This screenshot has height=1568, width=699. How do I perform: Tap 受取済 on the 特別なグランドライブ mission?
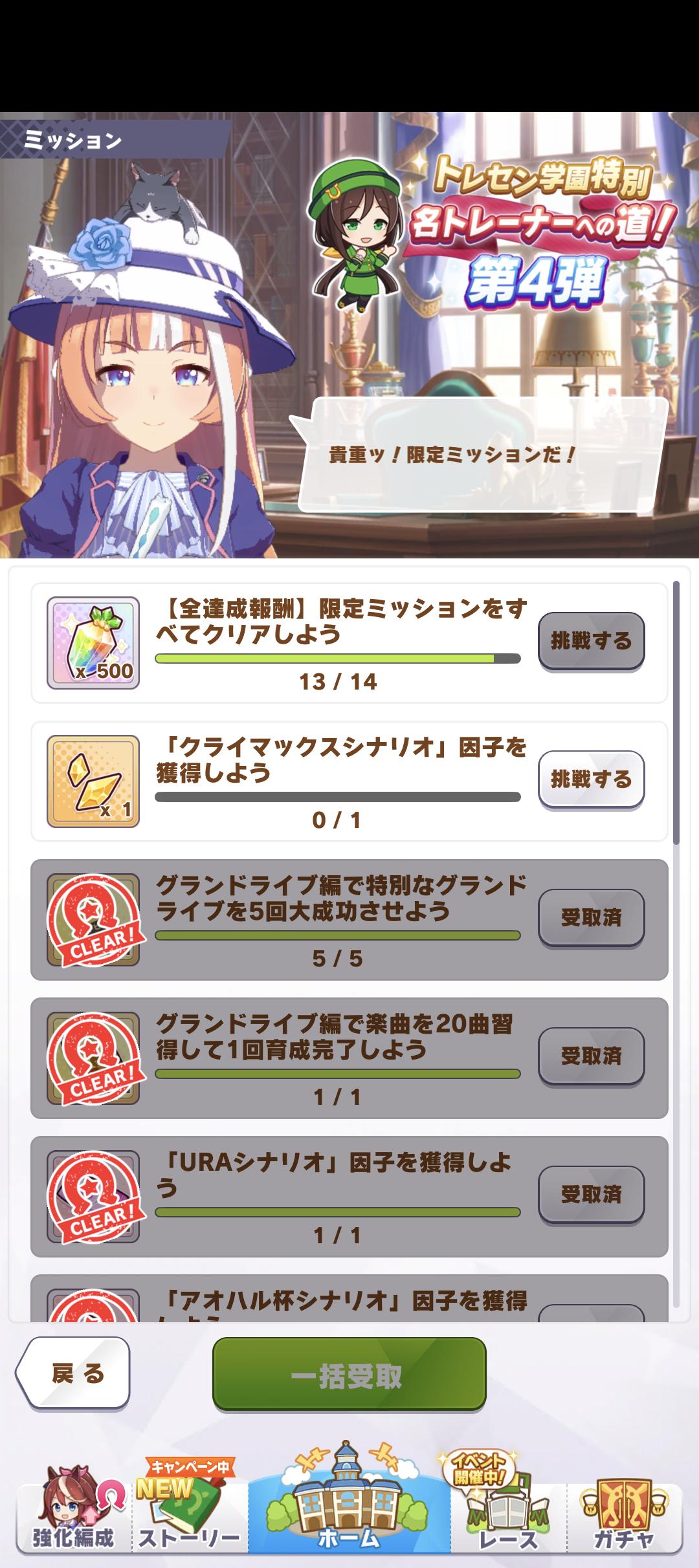pos(591,917)
